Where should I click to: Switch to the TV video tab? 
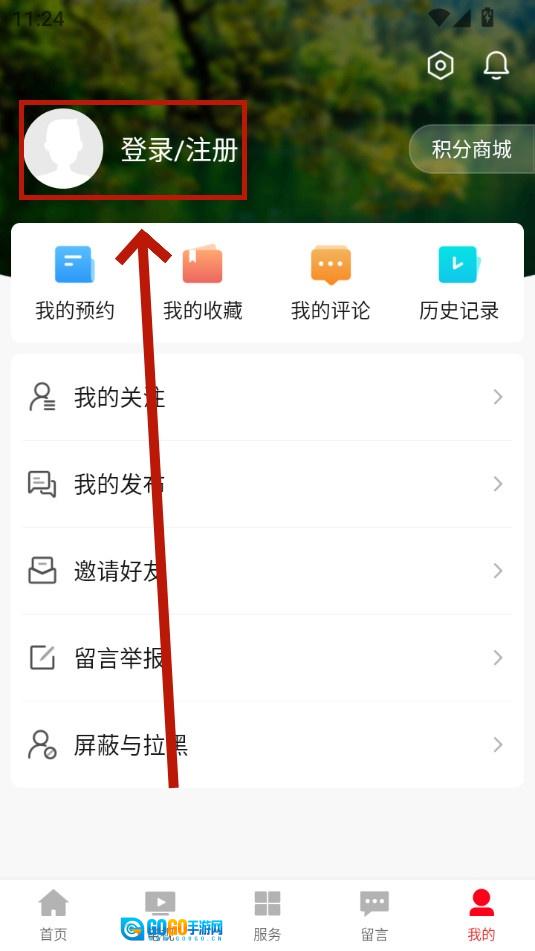tap(161, 915)
